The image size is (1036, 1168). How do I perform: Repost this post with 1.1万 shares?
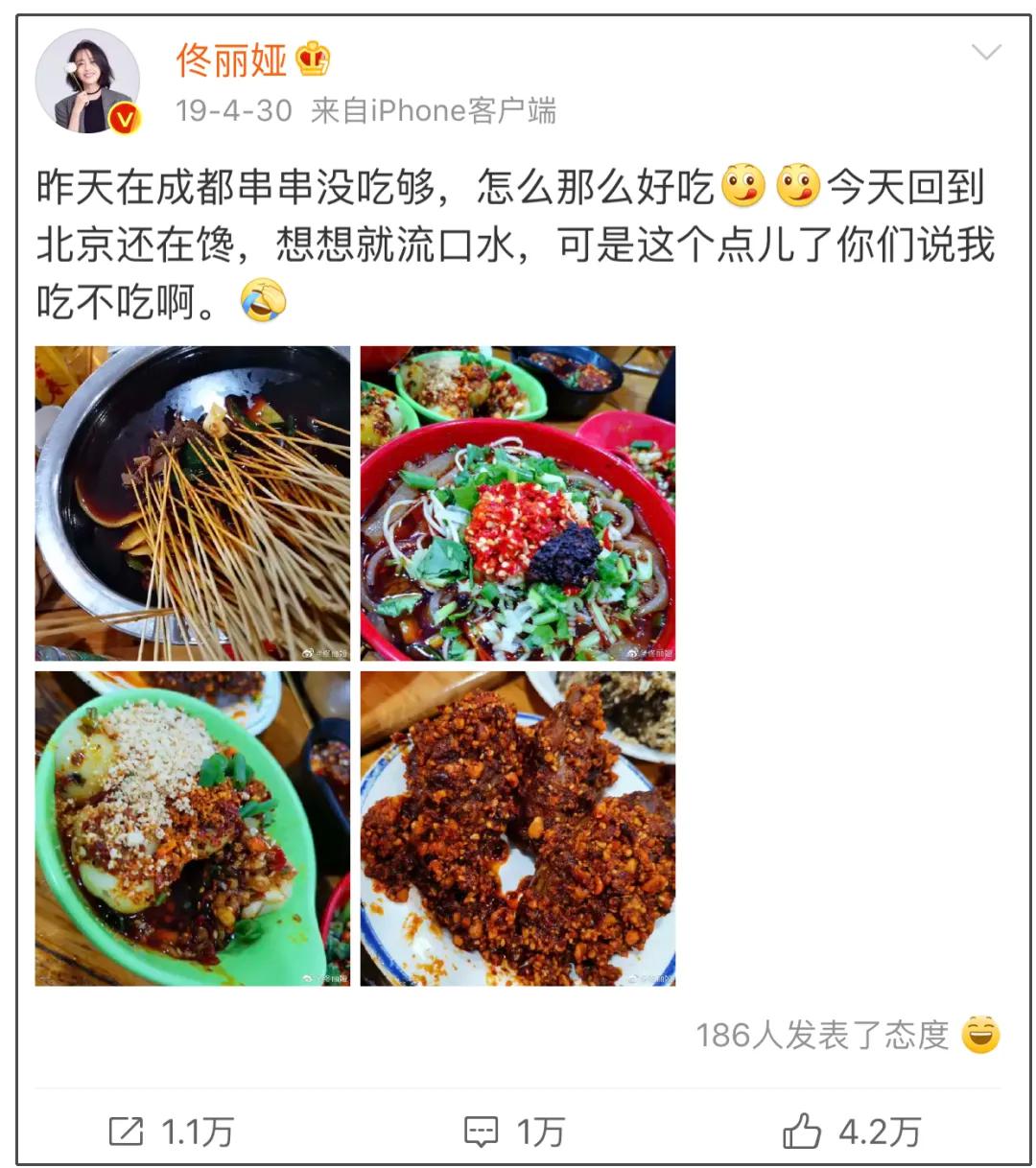point(171,1132)
